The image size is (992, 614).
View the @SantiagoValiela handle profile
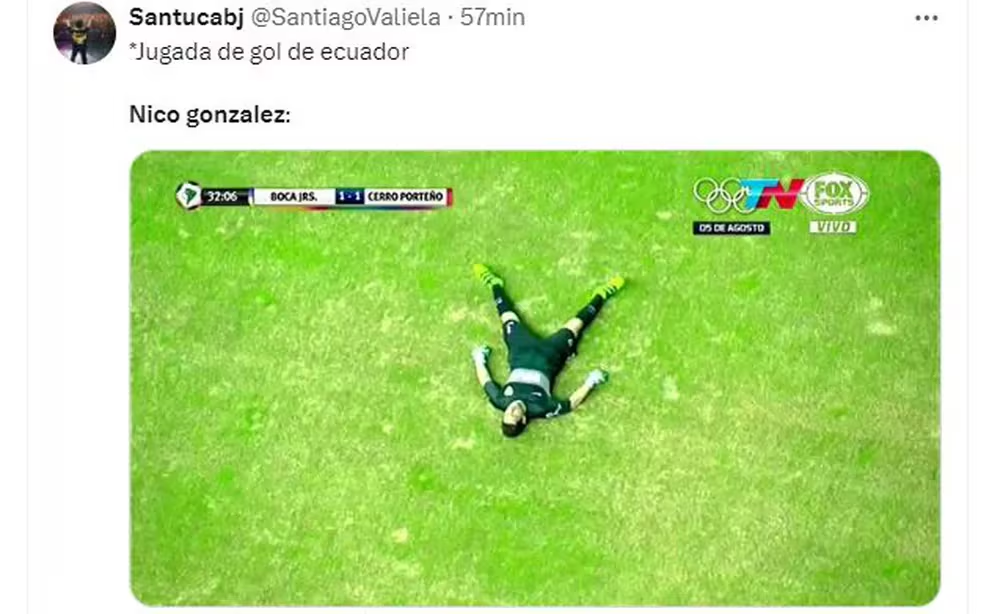(350, 17)
